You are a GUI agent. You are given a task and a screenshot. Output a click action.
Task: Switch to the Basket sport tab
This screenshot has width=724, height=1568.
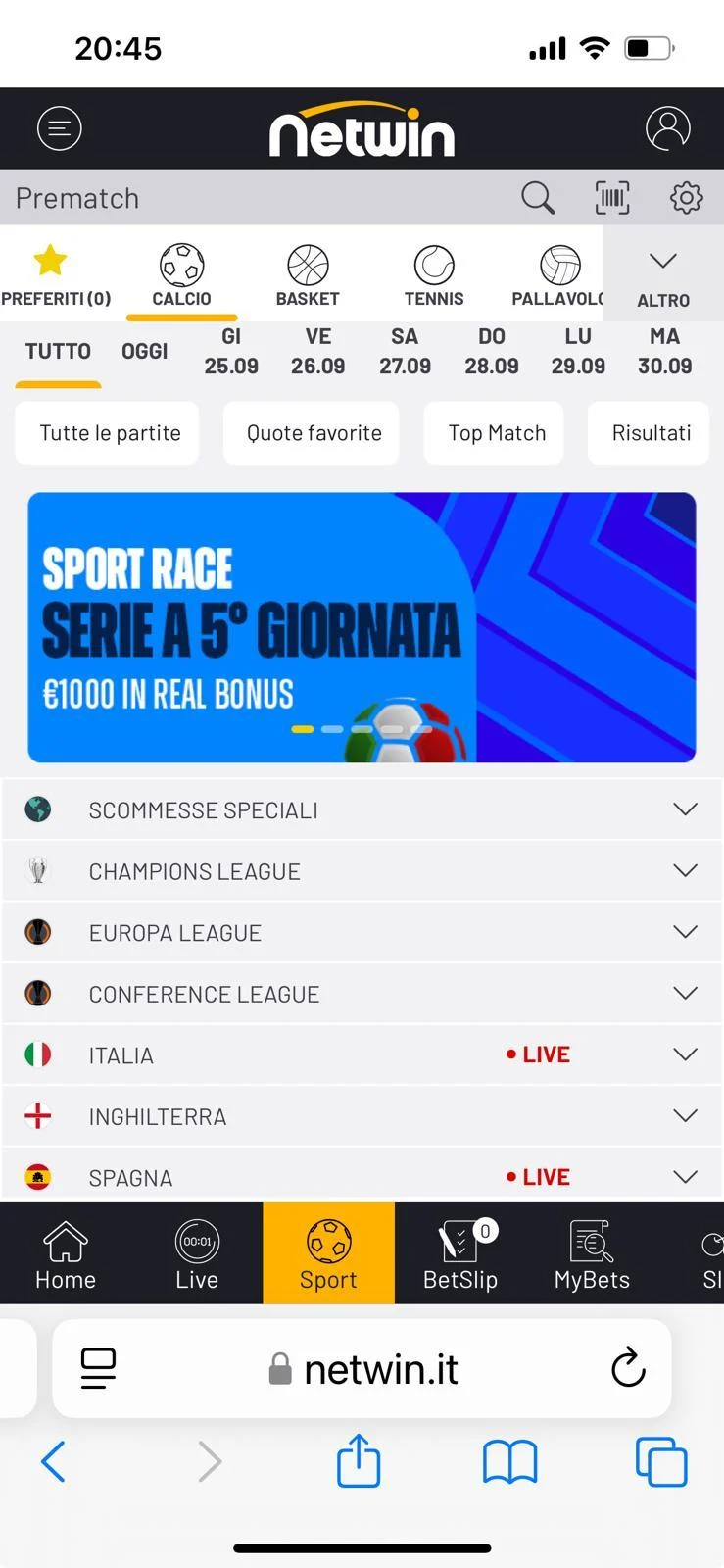tap(308, 275)
